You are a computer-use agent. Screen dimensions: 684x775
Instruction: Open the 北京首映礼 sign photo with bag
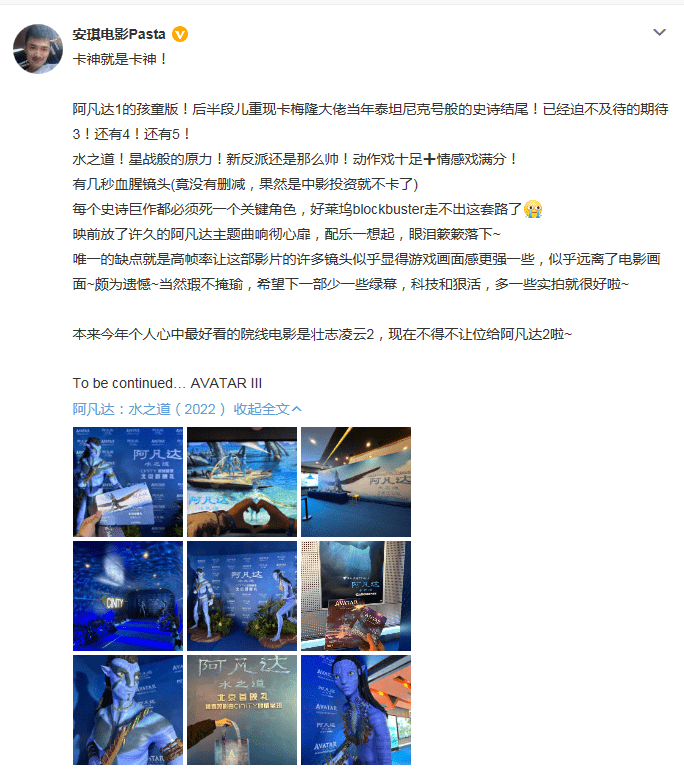pos(242,709)
